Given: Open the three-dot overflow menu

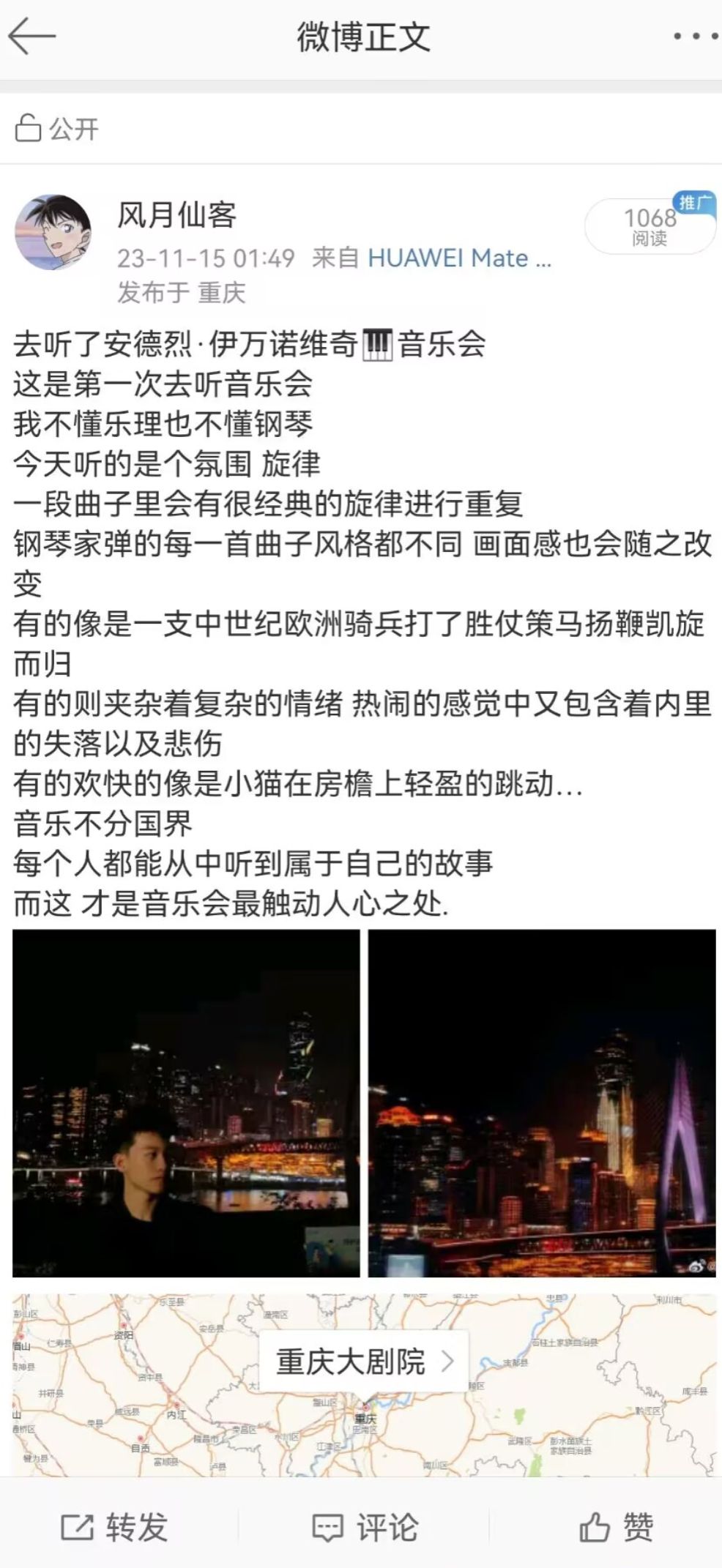Looking at the screenshot, I should point(696,37).
